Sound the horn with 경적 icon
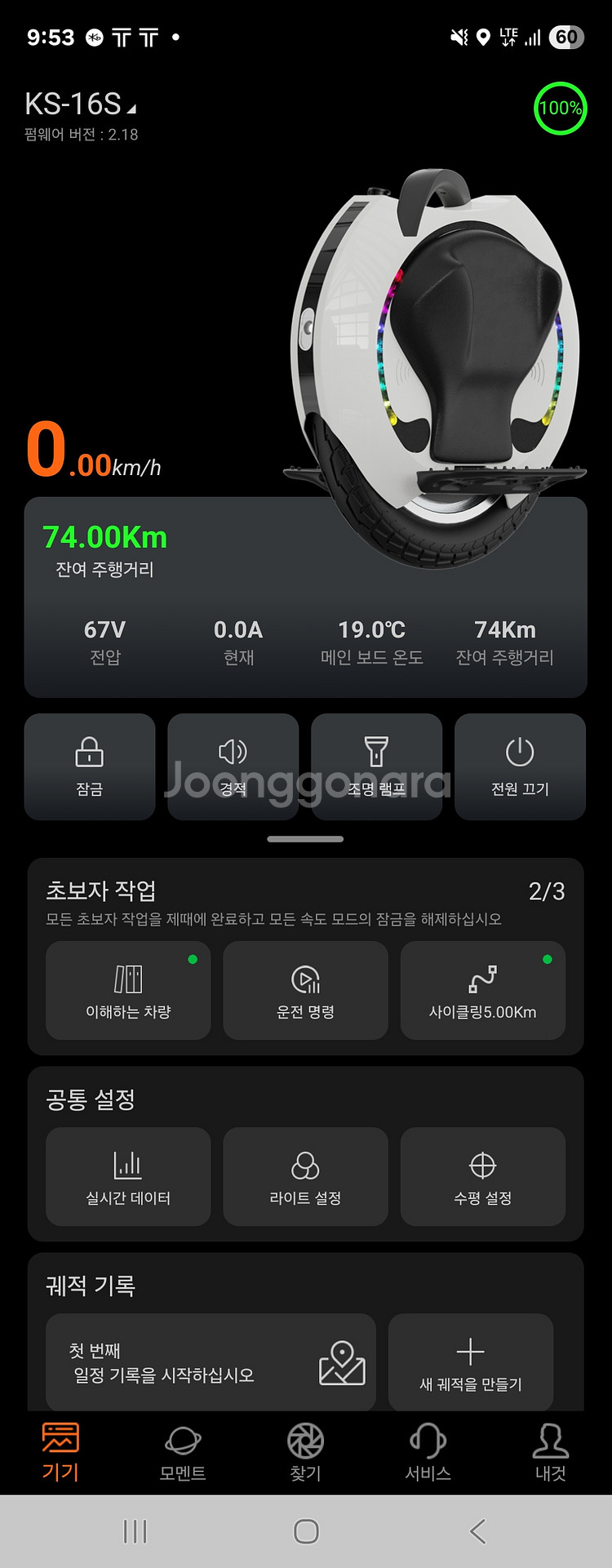 click(x=233, y=766)
